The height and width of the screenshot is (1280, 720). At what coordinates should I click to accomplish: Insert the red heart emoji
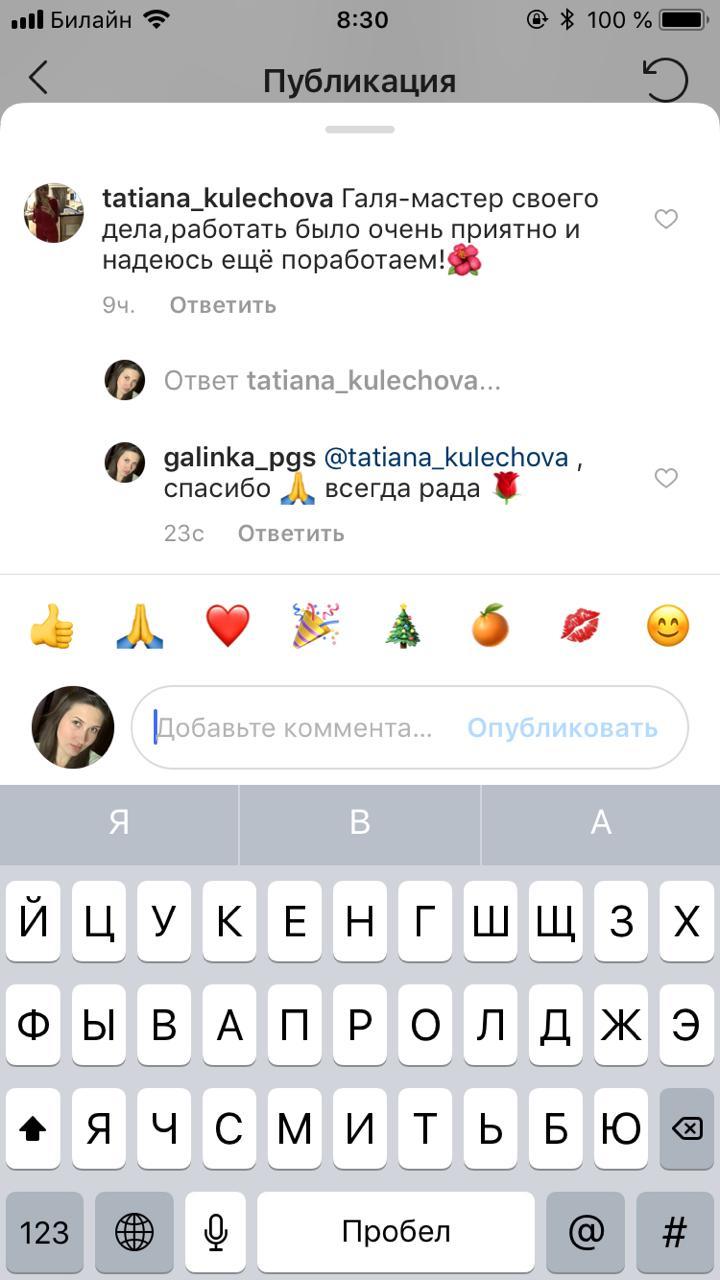228,627
